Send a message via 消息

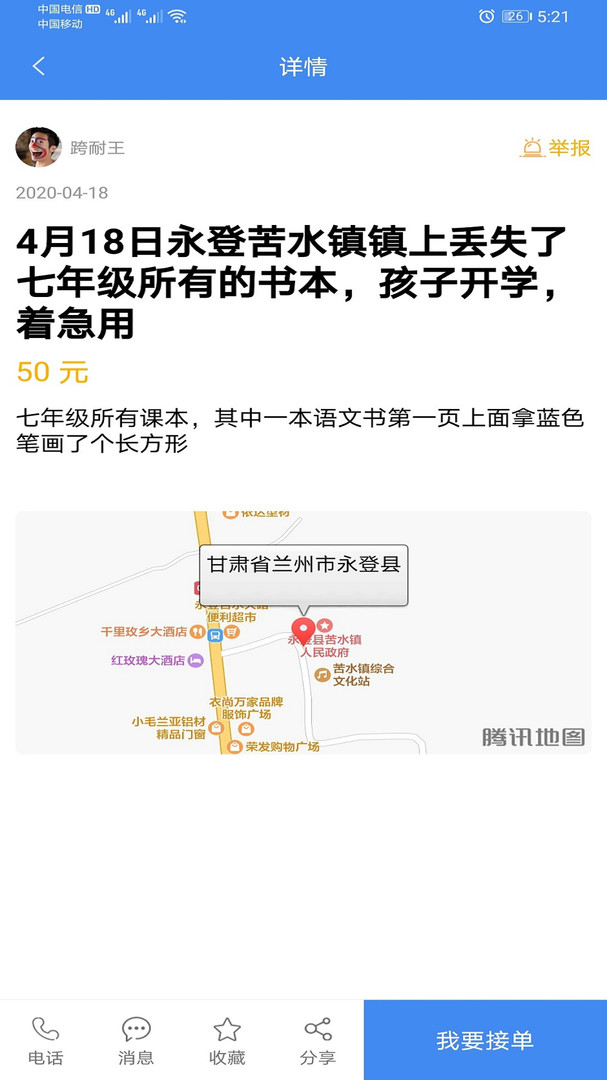[136, 1041]
